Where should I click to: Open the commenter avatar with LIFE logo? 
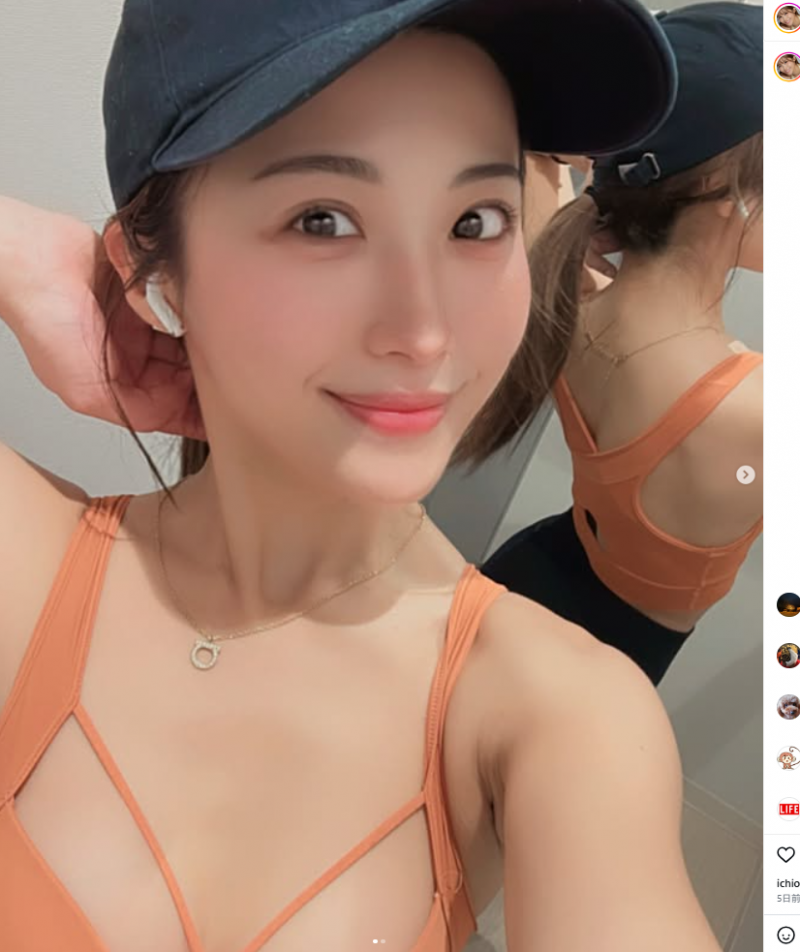tap(789, 808)
